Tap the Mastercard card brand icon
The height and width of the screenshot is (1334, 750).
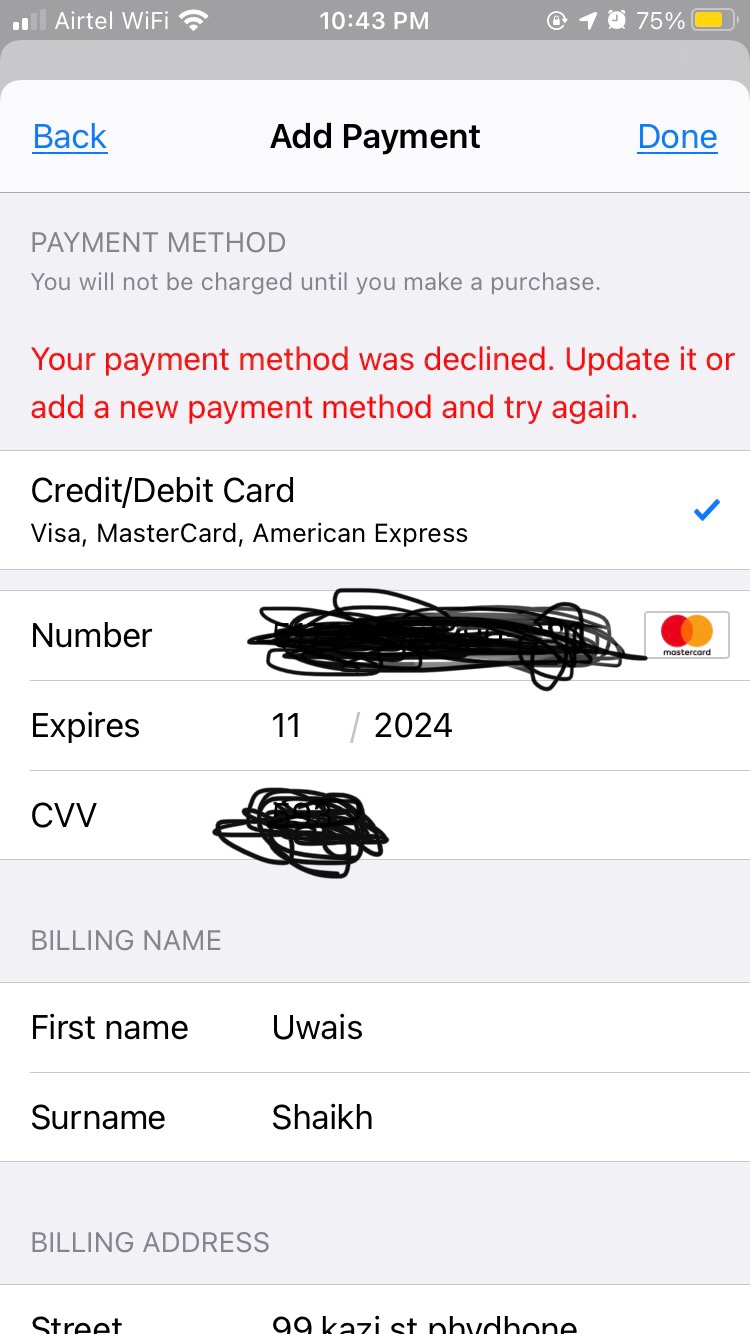[687, 634]
